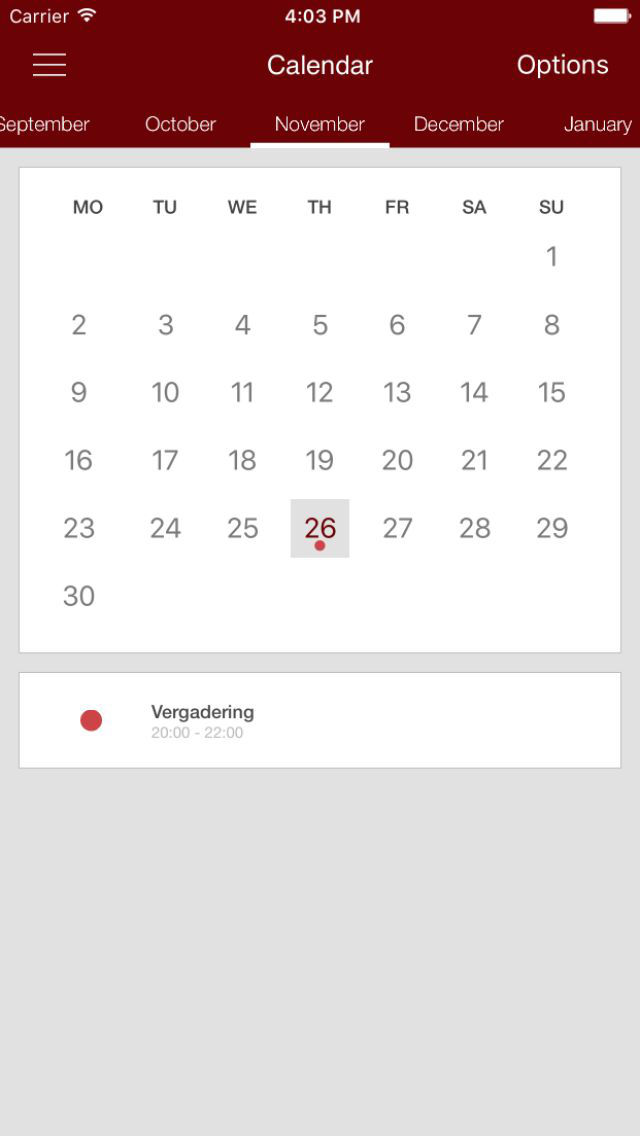Choose day 10 on the calendar

click(165, 393)
